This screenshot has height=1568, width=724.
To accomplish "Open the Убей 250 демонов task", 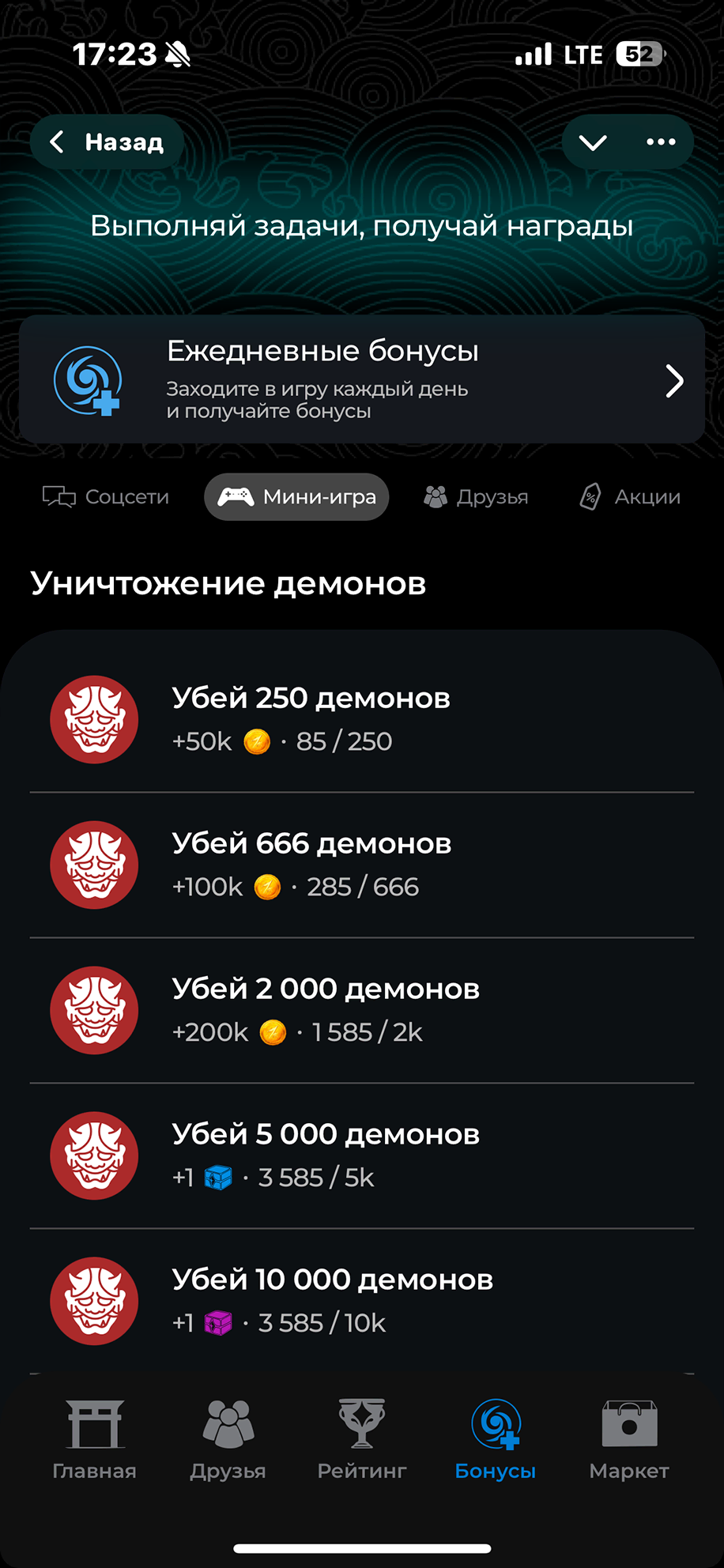I will click(x=362, y=719).
